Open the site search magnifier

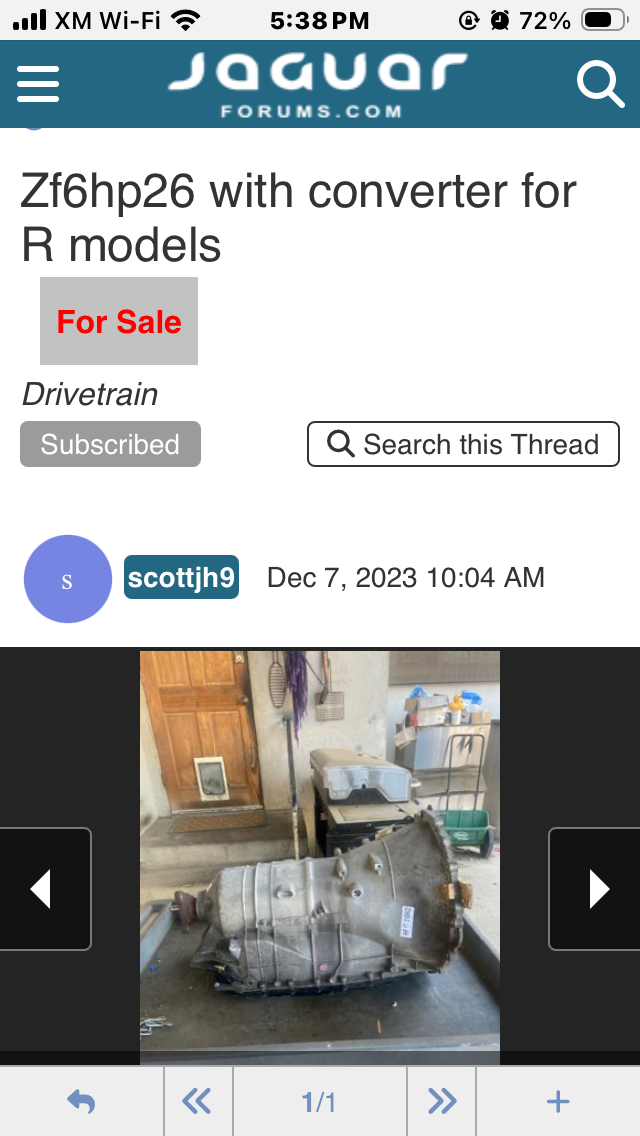click(600, 84)
